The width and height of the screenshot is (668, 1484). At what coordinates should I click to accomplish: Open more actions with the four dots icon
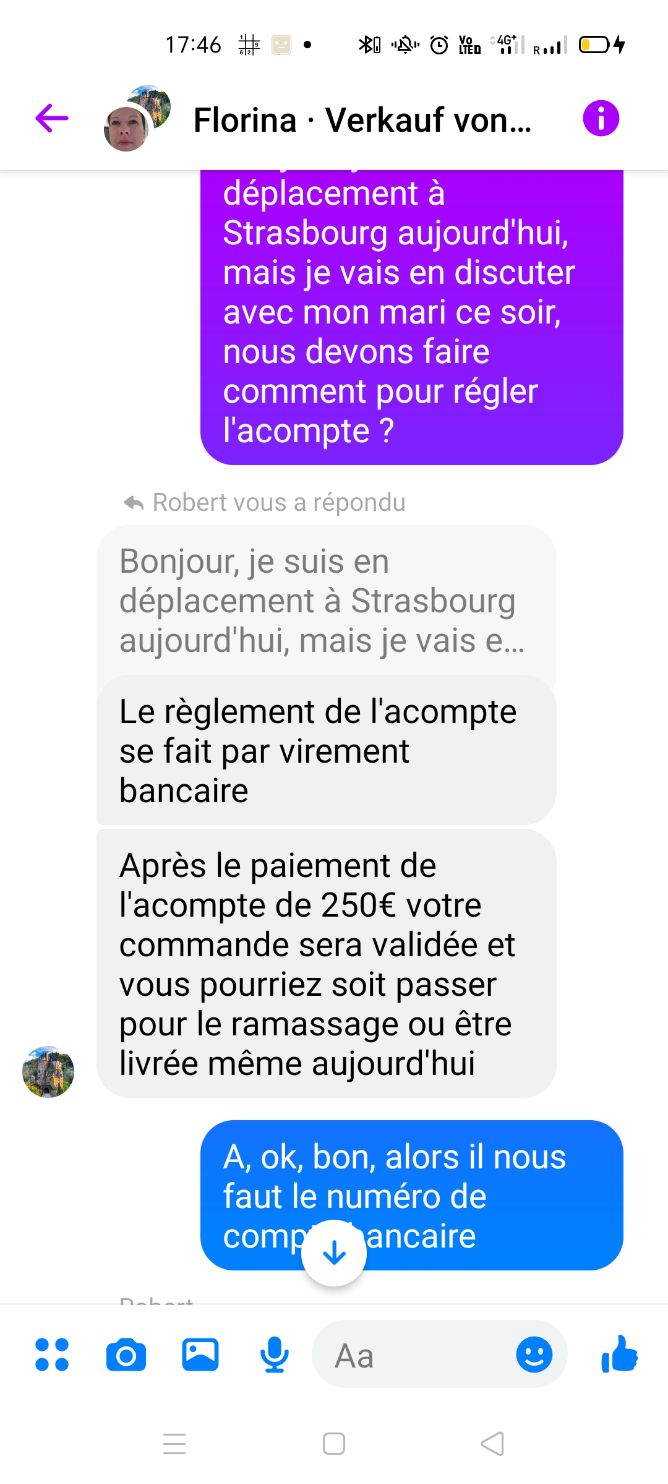click(x=52, y=1355)
